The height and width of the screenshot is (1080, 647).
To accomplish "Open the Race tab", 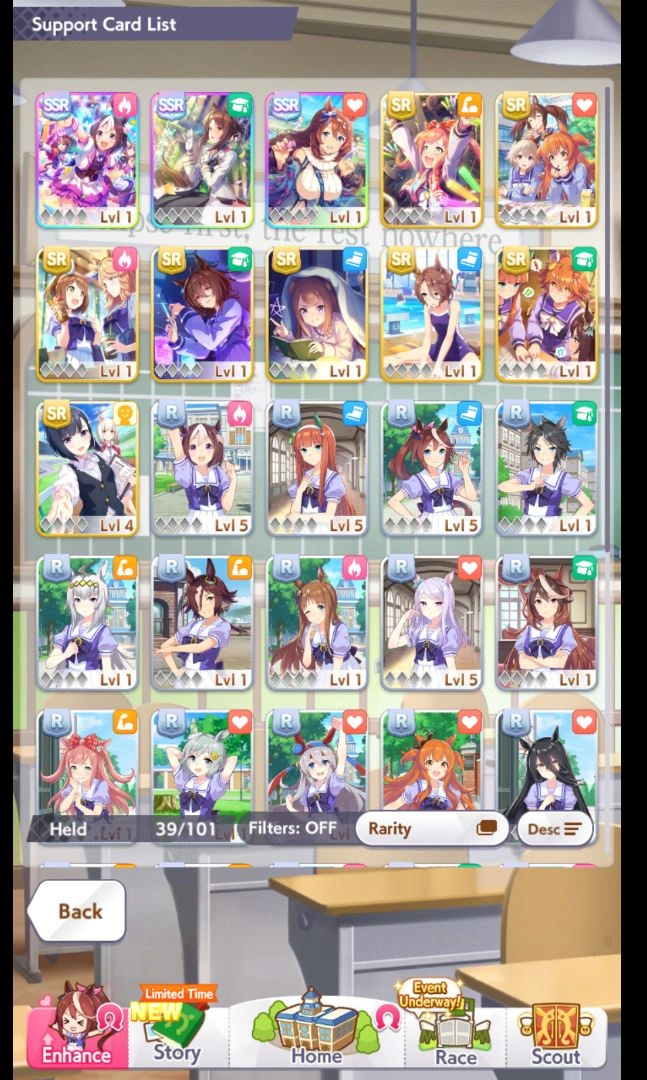I will (455, 1030).
